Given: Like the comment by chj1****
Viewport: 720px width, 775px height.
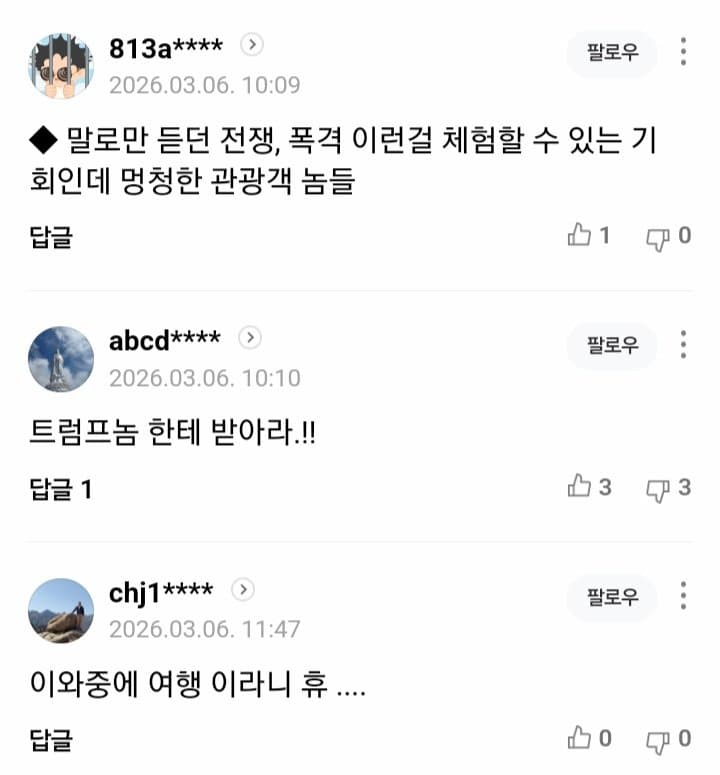Looking at the screenshot, I should tap(580, 739).
